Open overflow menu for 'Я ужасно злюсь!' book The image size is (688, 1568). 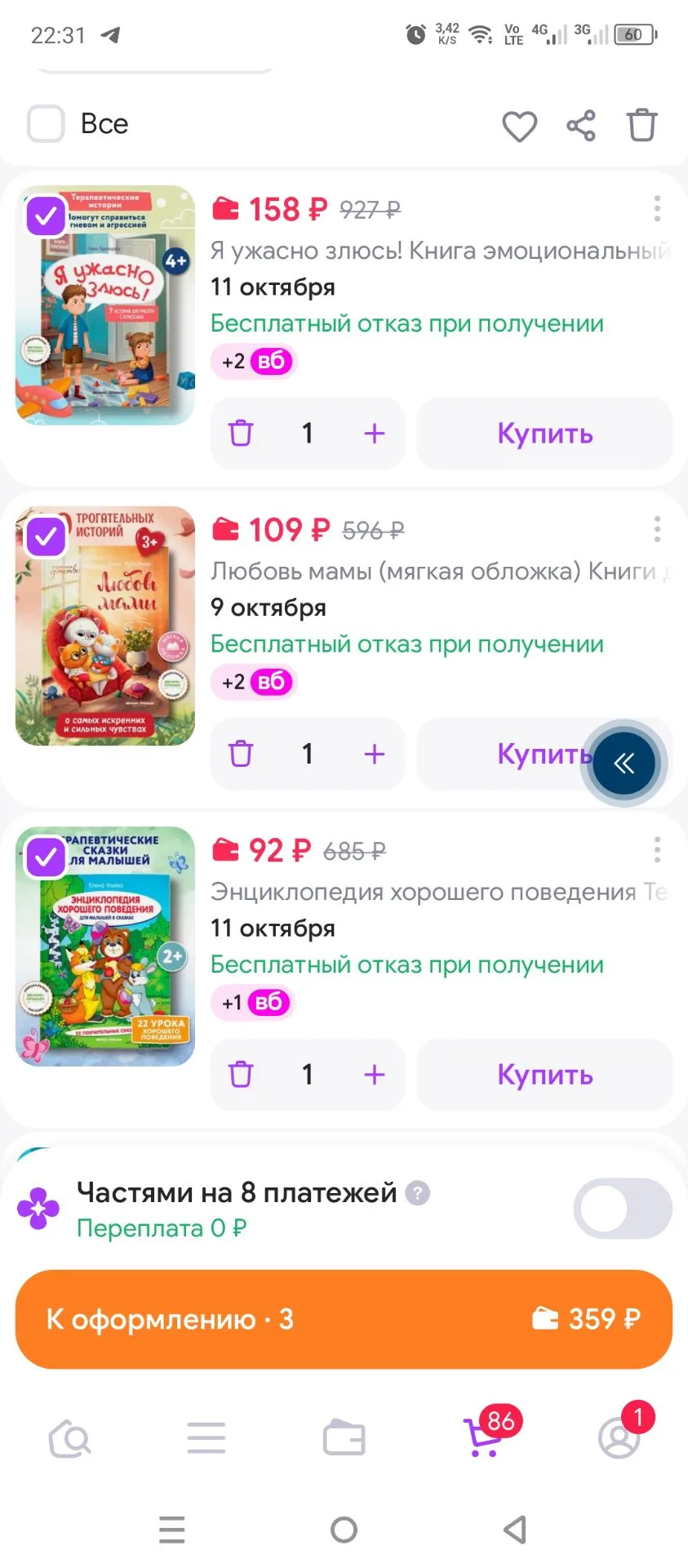[x=657, y=209]
